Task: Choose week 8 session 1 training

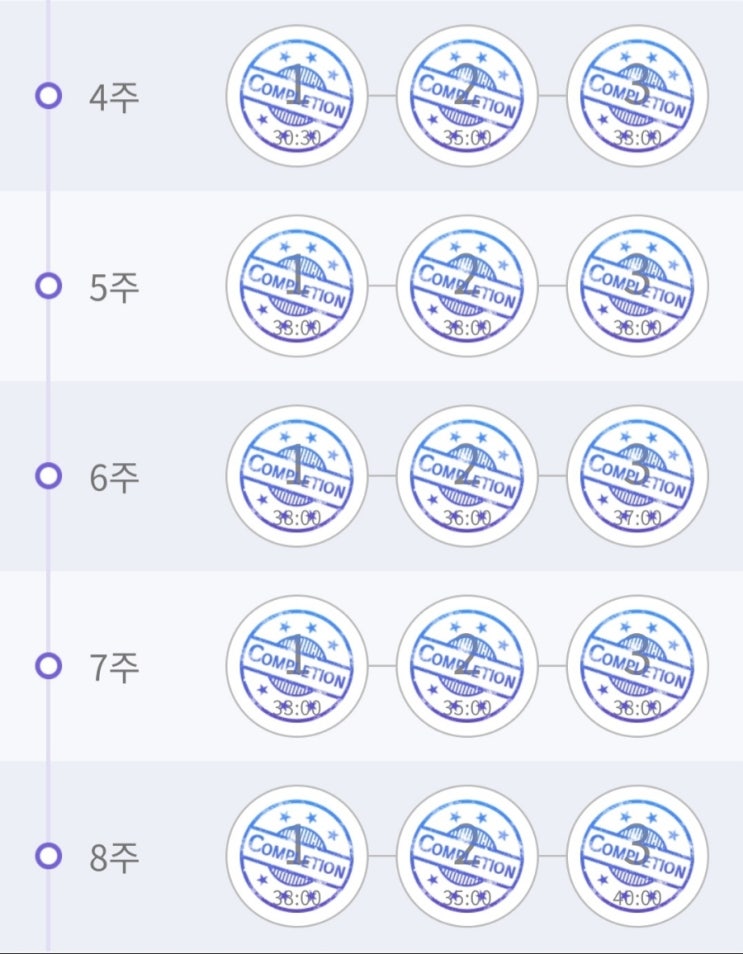Action: (297, 856)
